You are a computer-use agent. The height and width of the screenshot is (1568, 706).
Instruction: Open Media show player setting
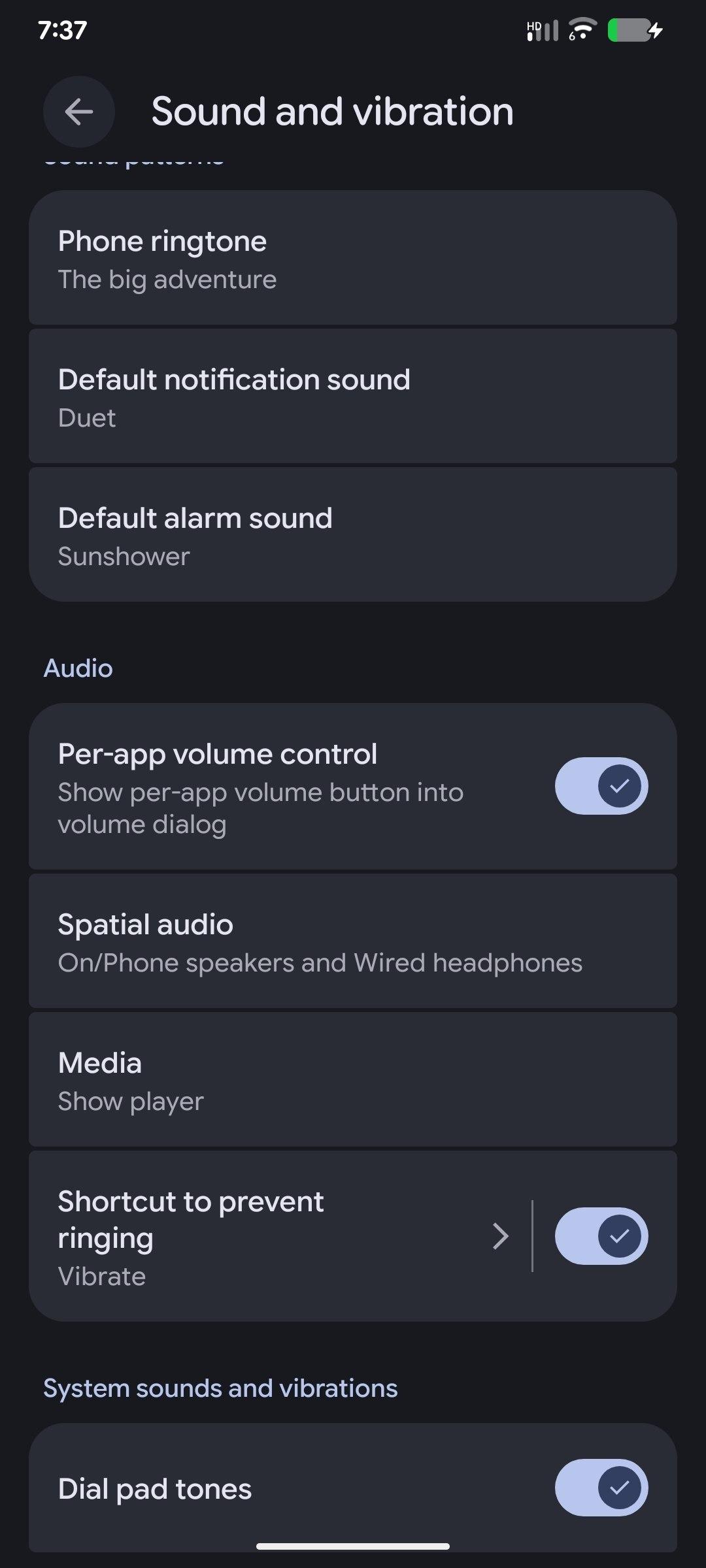pos(352,1081)
